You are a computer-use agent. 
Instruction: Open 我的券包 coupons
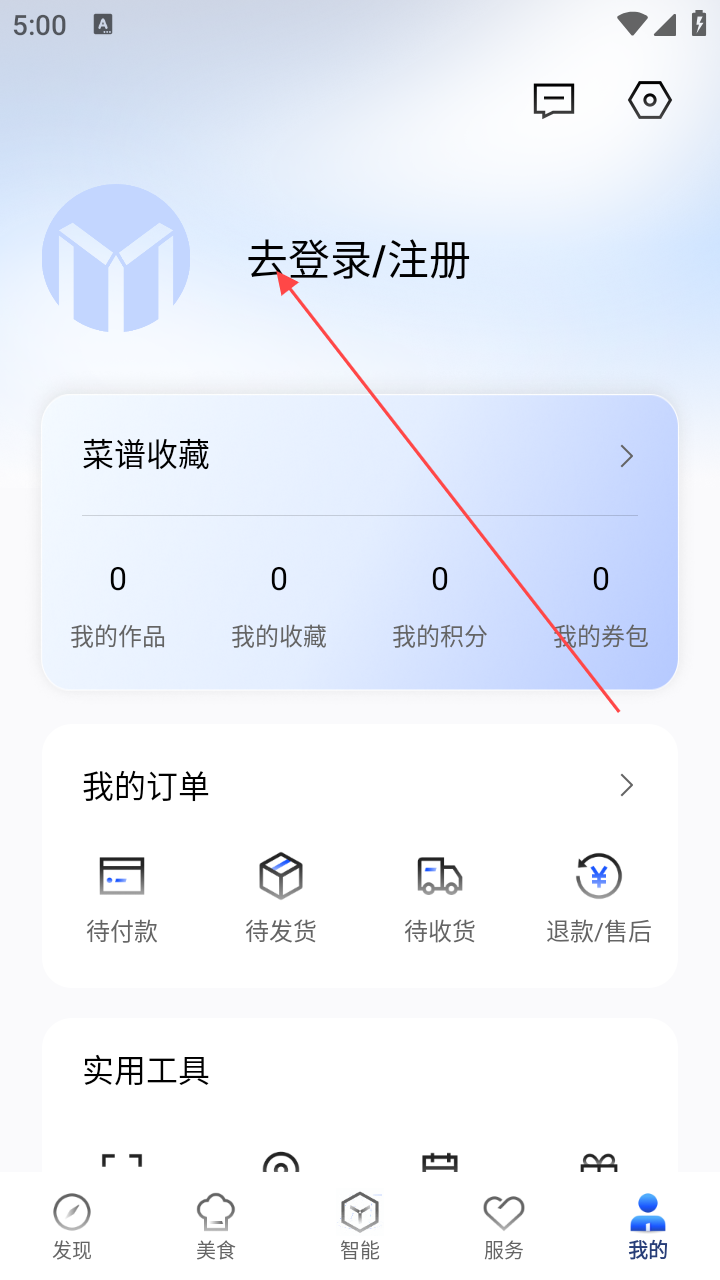(x=601, y=605)
